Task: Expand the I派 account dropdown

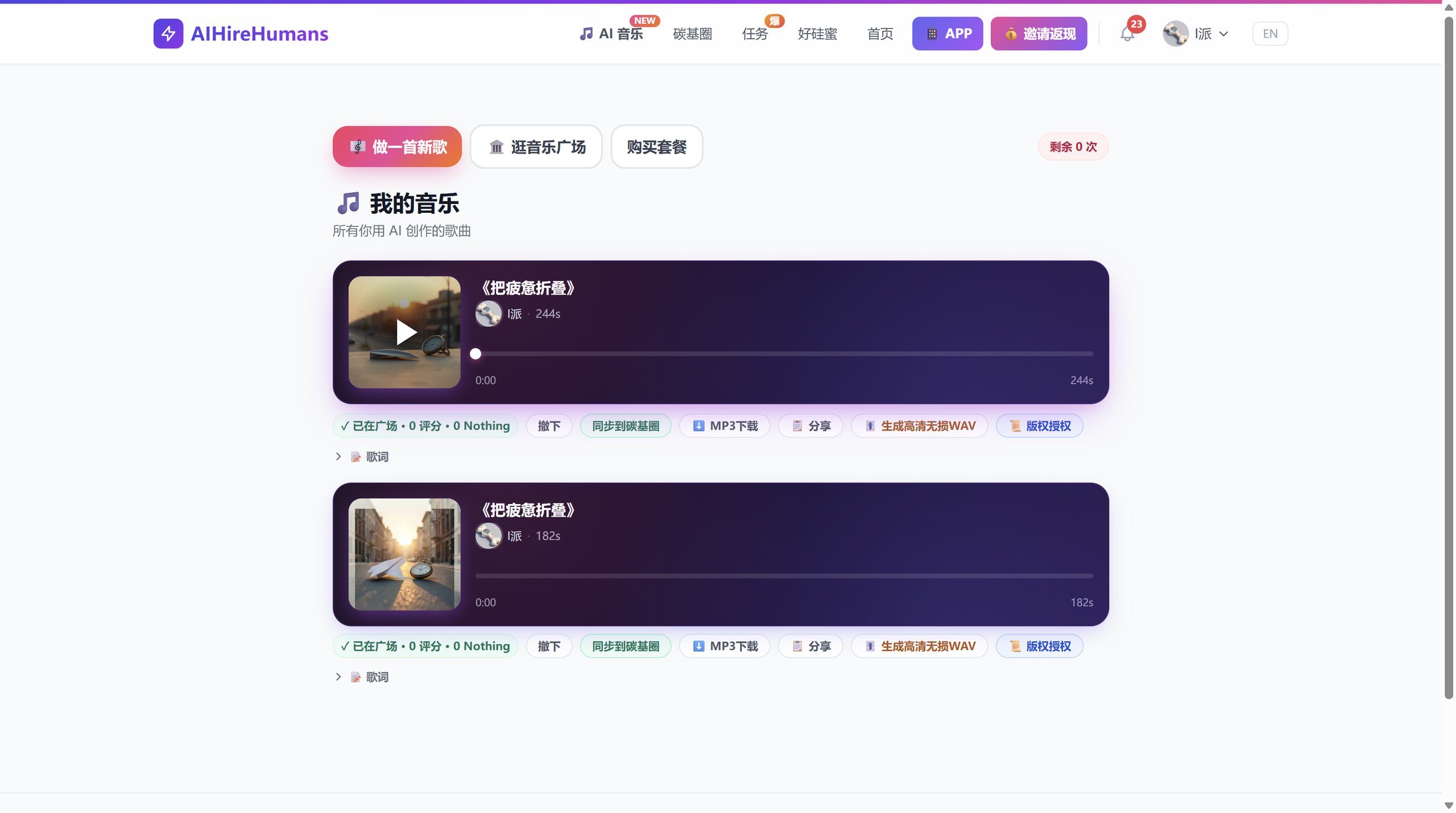Action: pos(1197,34)
